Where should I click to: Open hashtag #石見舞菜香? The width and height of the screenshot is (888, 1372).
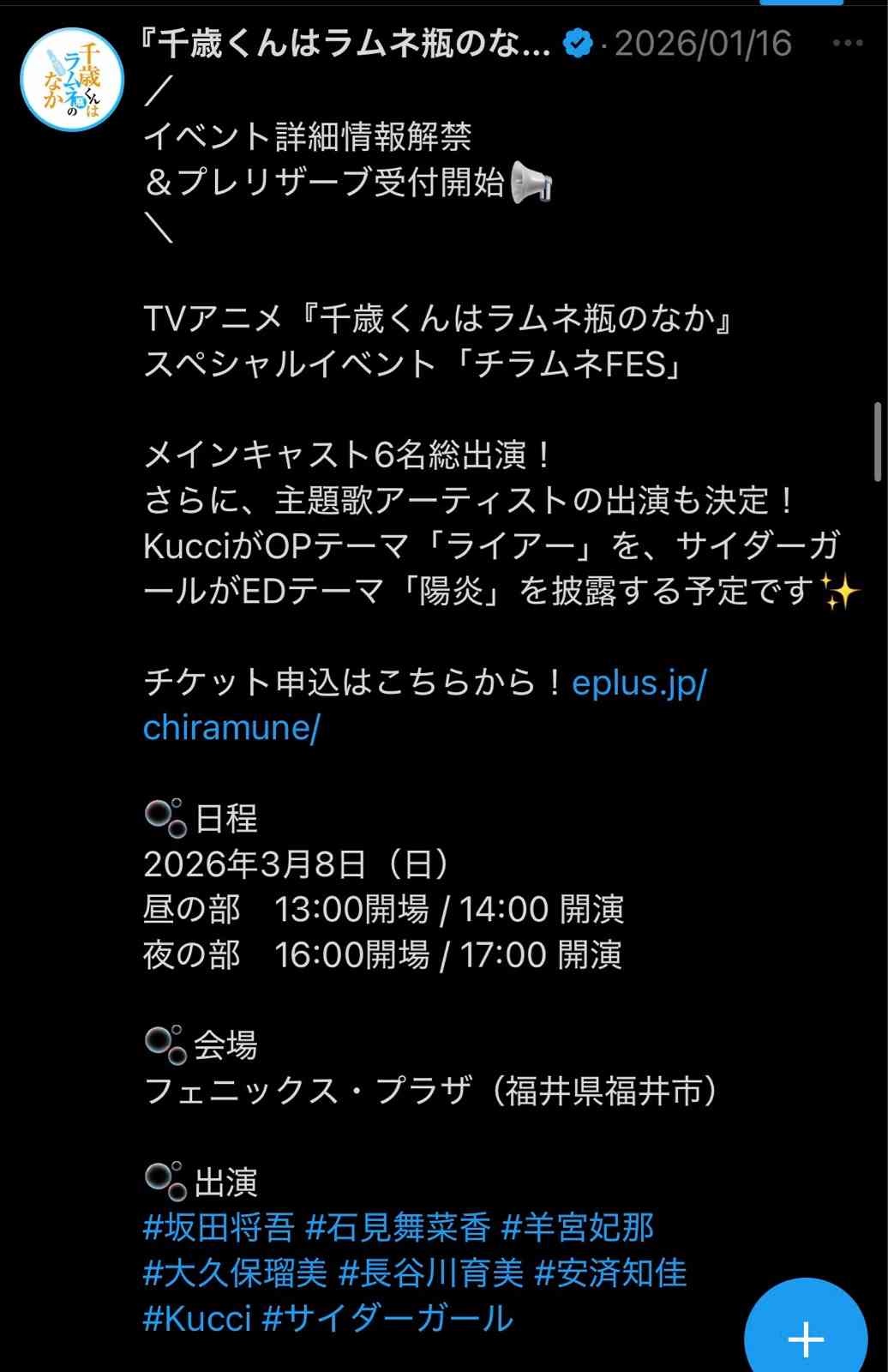tap(398, 1227)
